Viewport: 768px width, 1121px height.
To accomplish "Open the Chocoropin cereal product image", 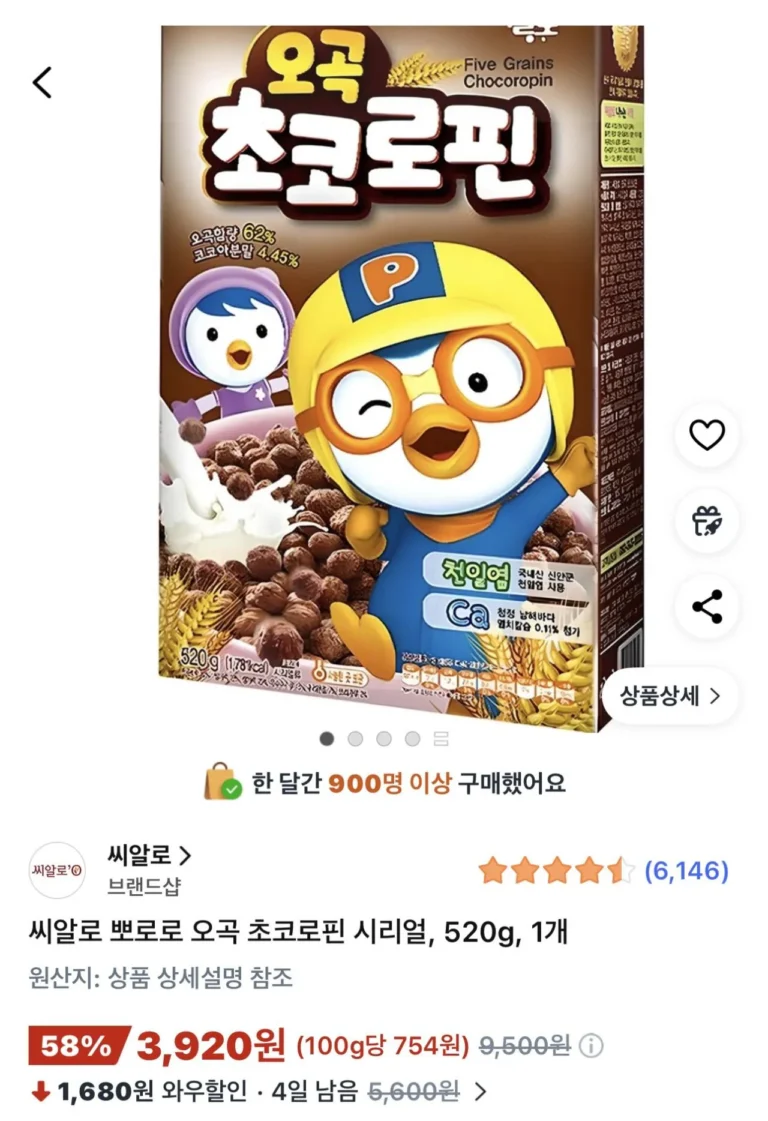I will pyautogui.click(x=400, y=380).
